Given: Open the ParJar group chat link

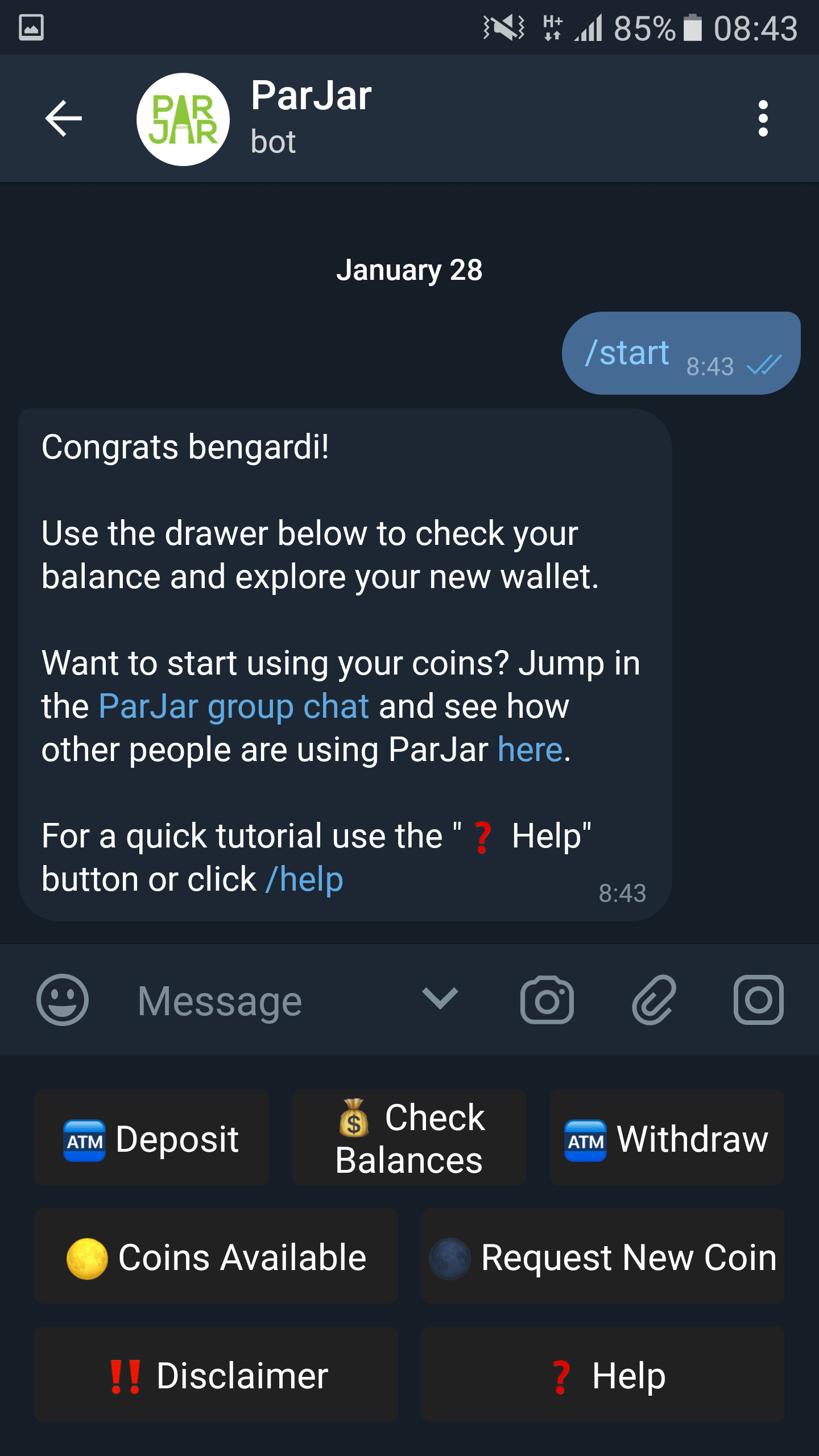Looking at the screenshot, I should coord(234,707).
